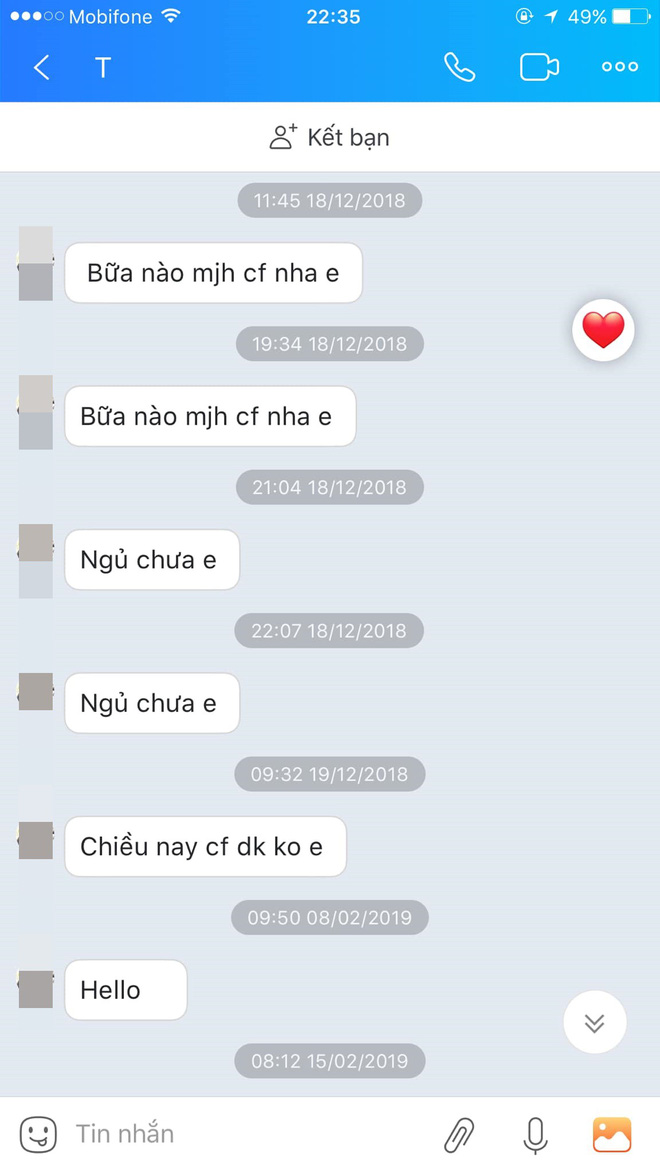
Task: Send a heart reaction
Action: pos(603,330)
